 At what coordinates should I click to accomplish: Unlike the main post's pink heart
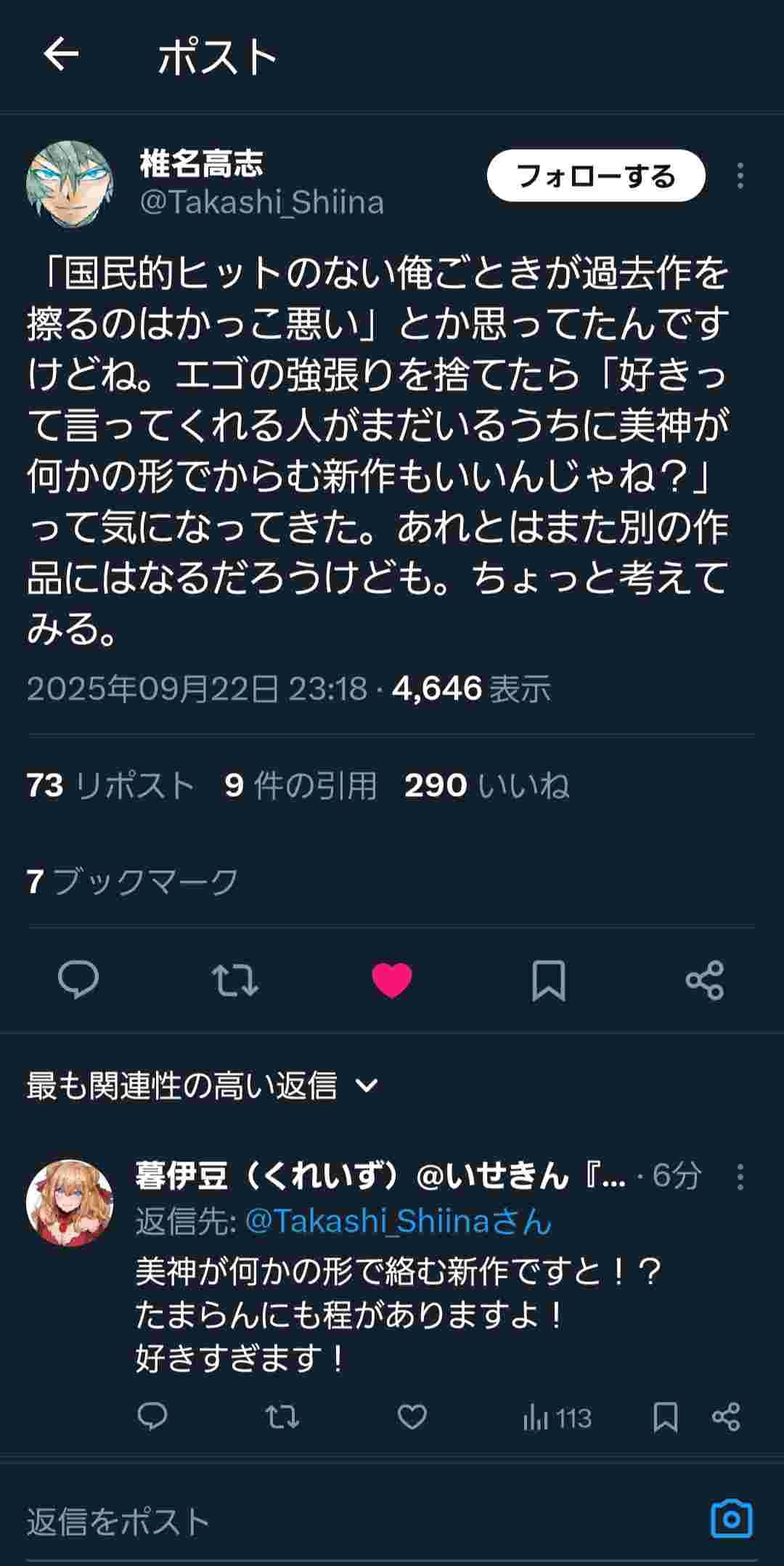point(392,980)
